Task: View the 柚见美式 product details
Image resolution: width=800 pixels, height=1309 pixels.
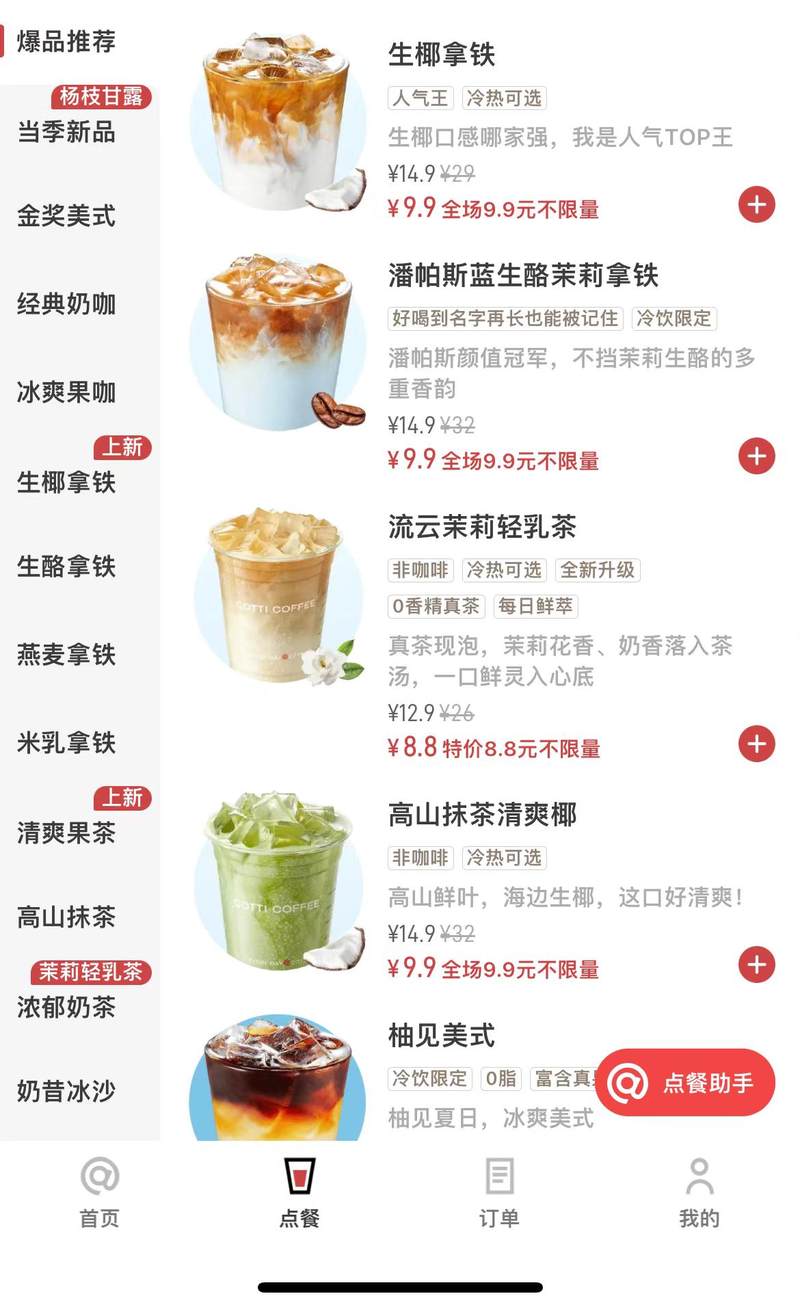Action: 442,1036
